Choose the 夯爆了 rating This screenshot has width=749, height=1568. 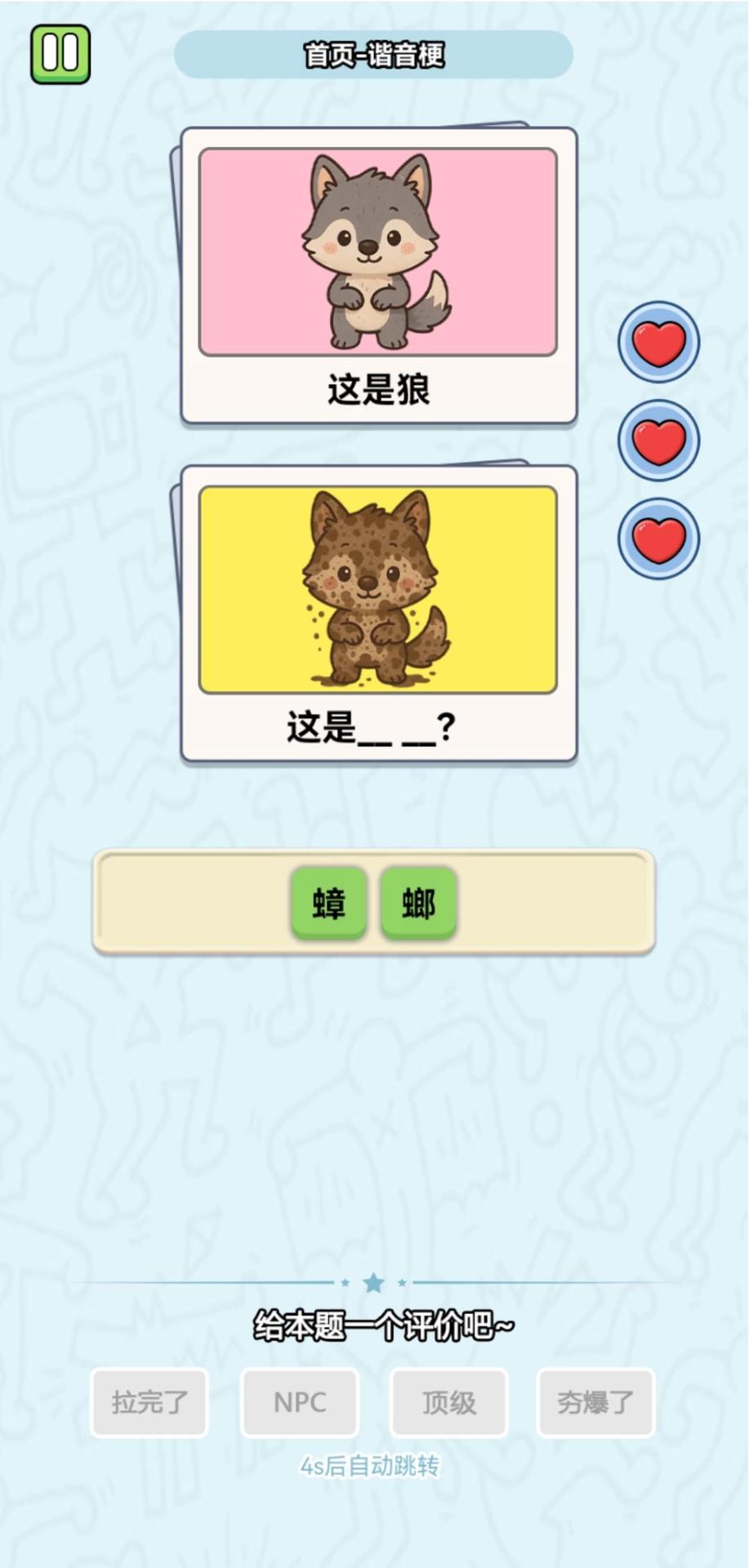[595, 1403]
